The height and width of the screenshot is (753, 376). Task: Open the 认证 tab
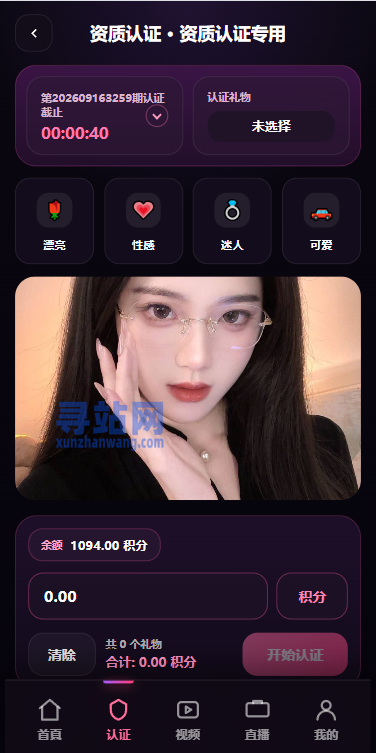pyautogui.click(x=119, y=719)
